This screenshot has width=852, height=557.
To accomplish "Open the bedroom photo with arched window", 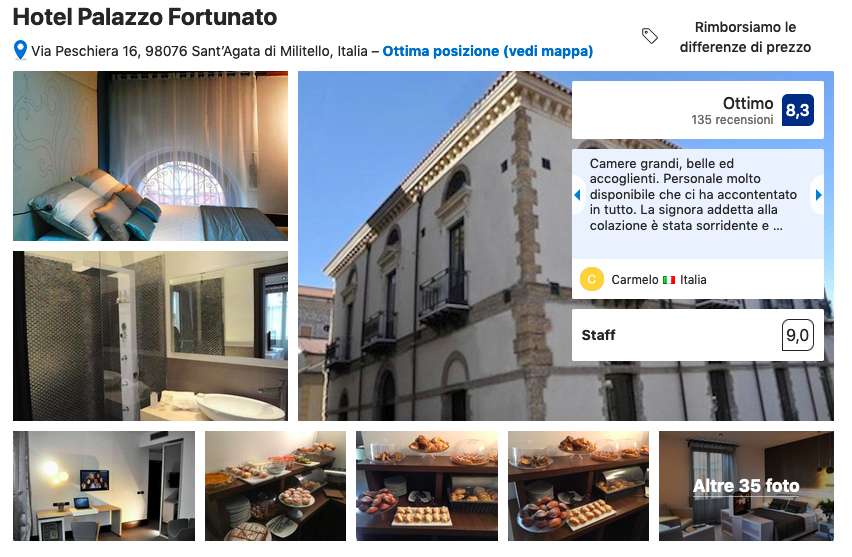I will [x=150, y=156].
